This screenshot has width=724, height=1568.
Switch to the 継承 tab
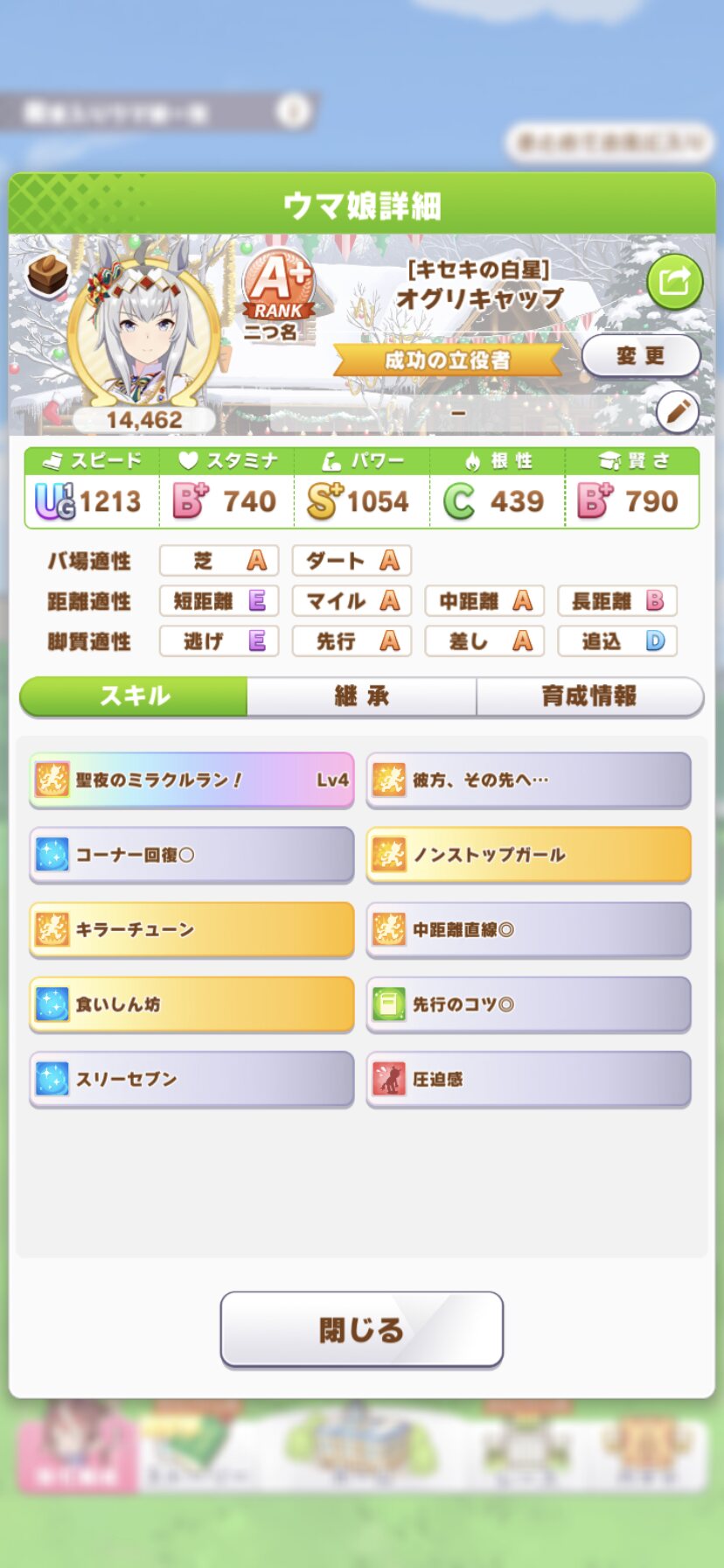pyautogui.click(x=361, y=696)
